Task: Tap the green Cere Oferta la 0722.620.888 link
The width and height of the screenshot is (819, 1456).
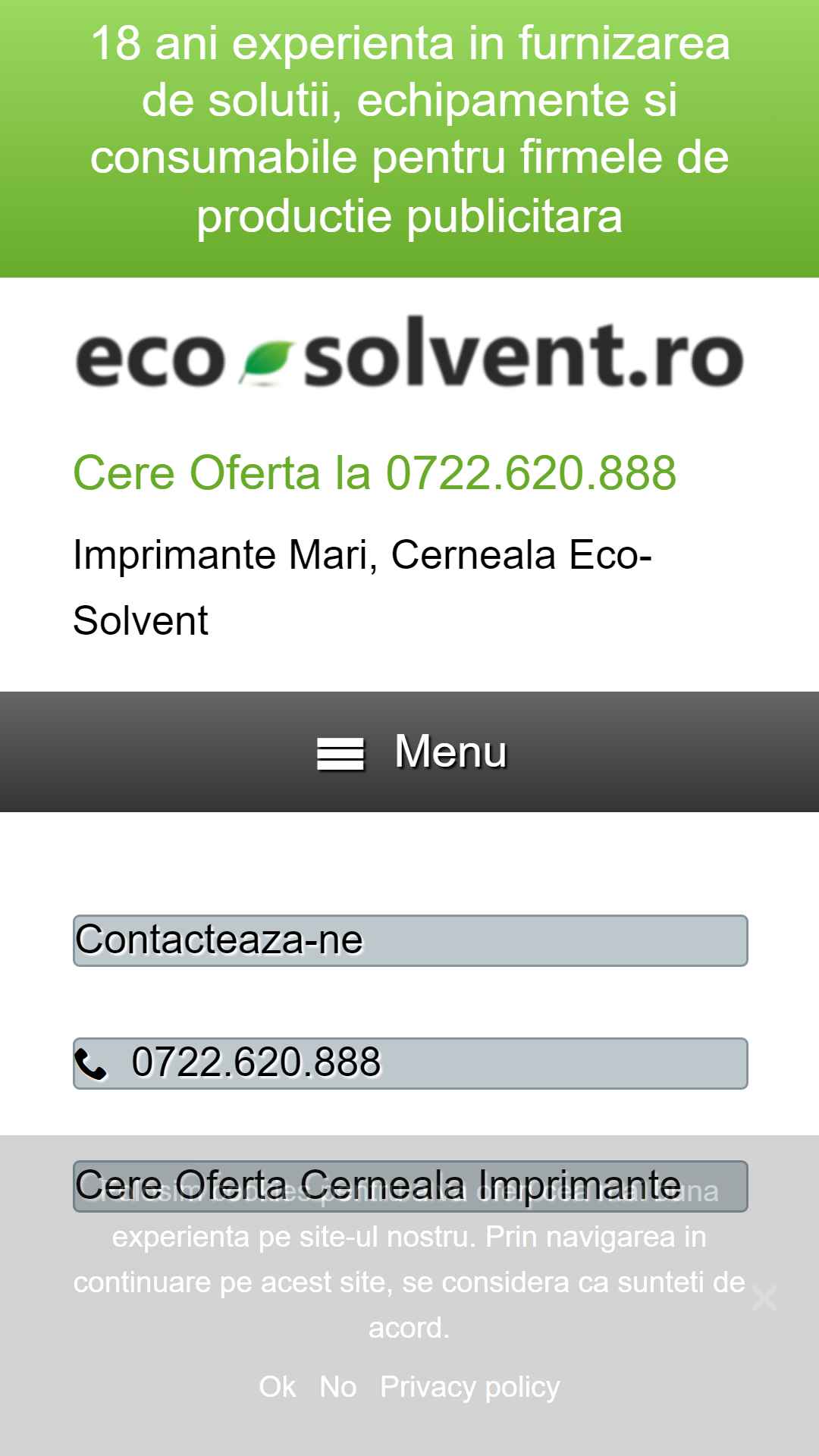Action: (375, 472)
